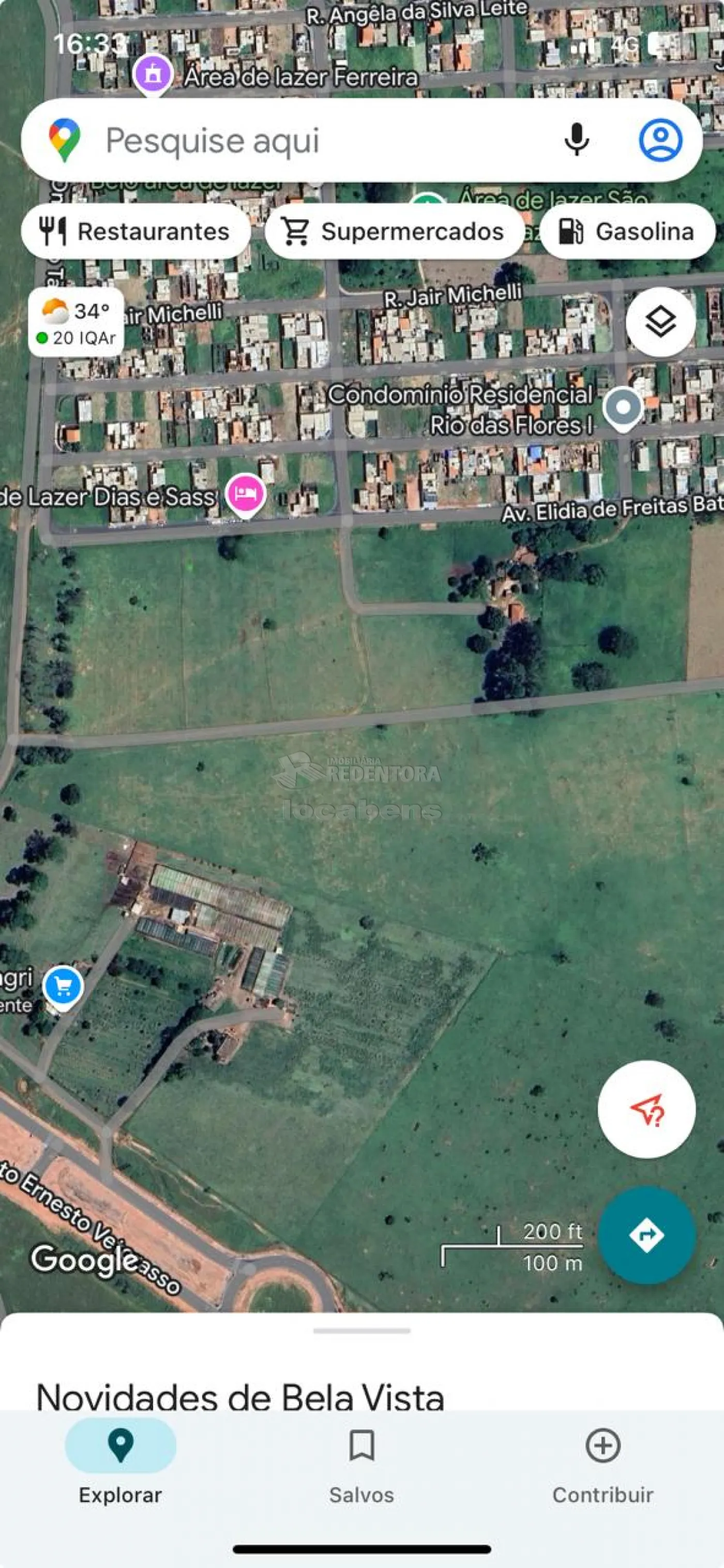Image resolution: width=724 pixels, height=1568 pixels.
Task: Tap the Área de lazer Ferreira pin
Action: 153,73
